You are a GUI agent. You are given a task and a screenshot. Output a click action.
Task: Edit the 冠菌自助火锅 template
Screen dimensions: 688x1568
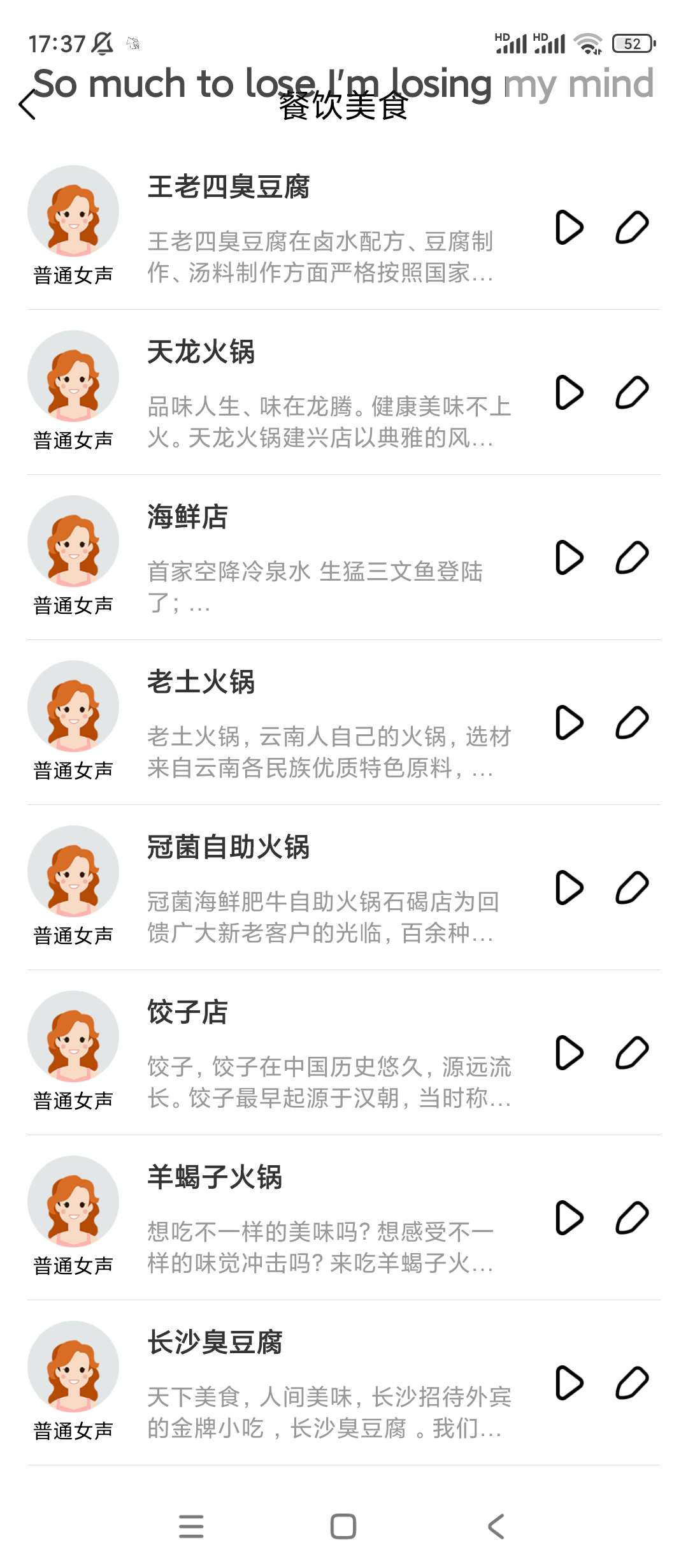coord(632,888)
